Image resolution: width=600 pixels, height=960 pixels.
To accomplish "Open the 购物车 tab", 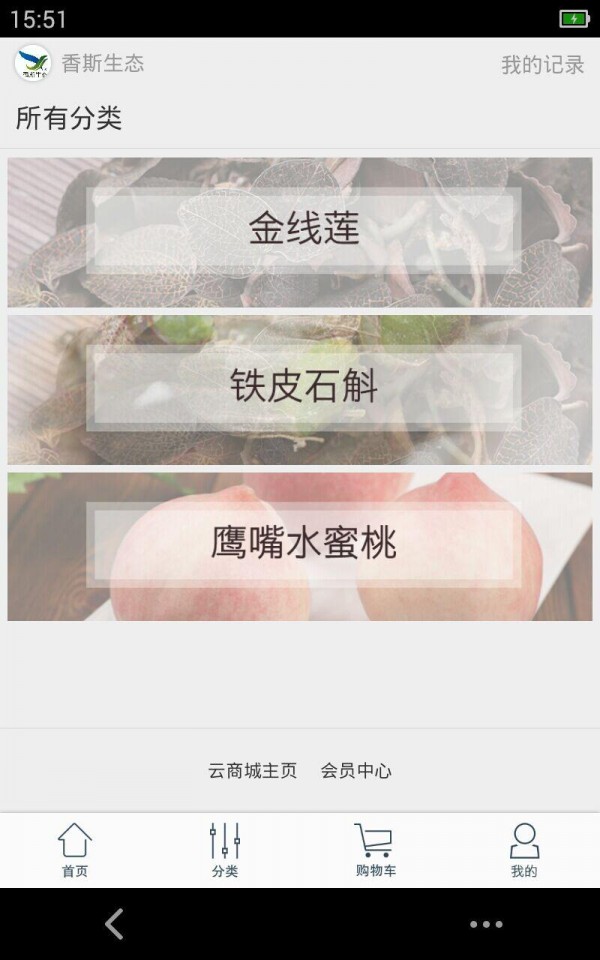I will (375, 850).
